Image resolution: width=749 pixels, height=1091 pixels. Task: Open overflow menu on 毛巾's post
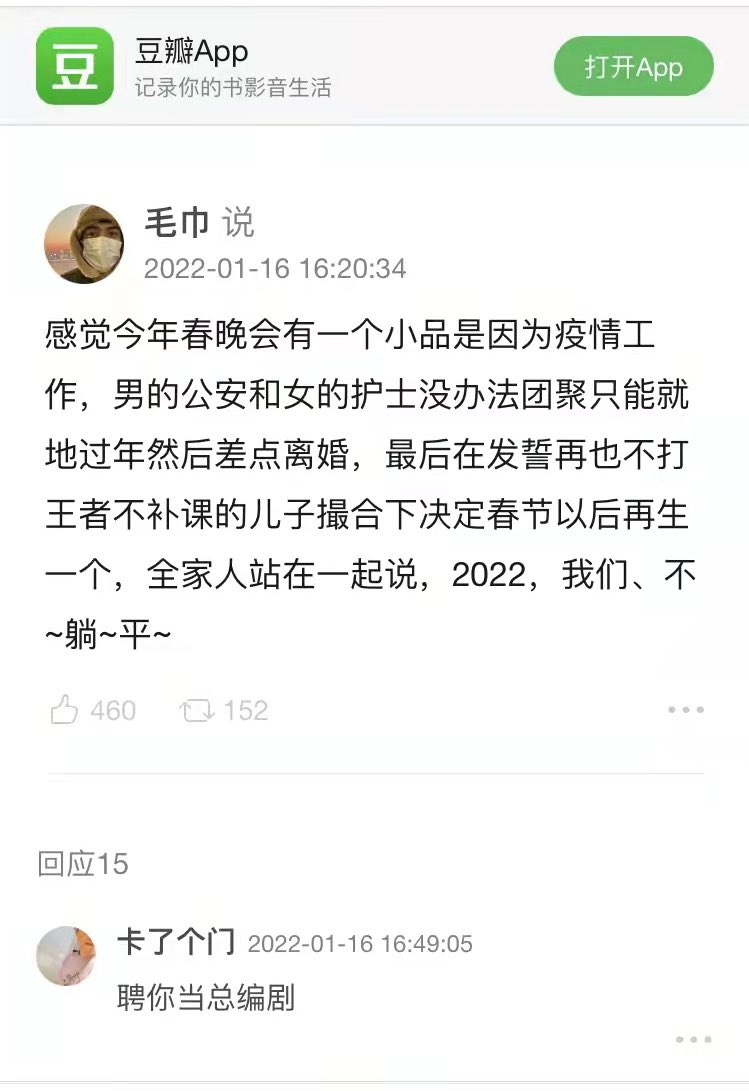coord(685,710)
